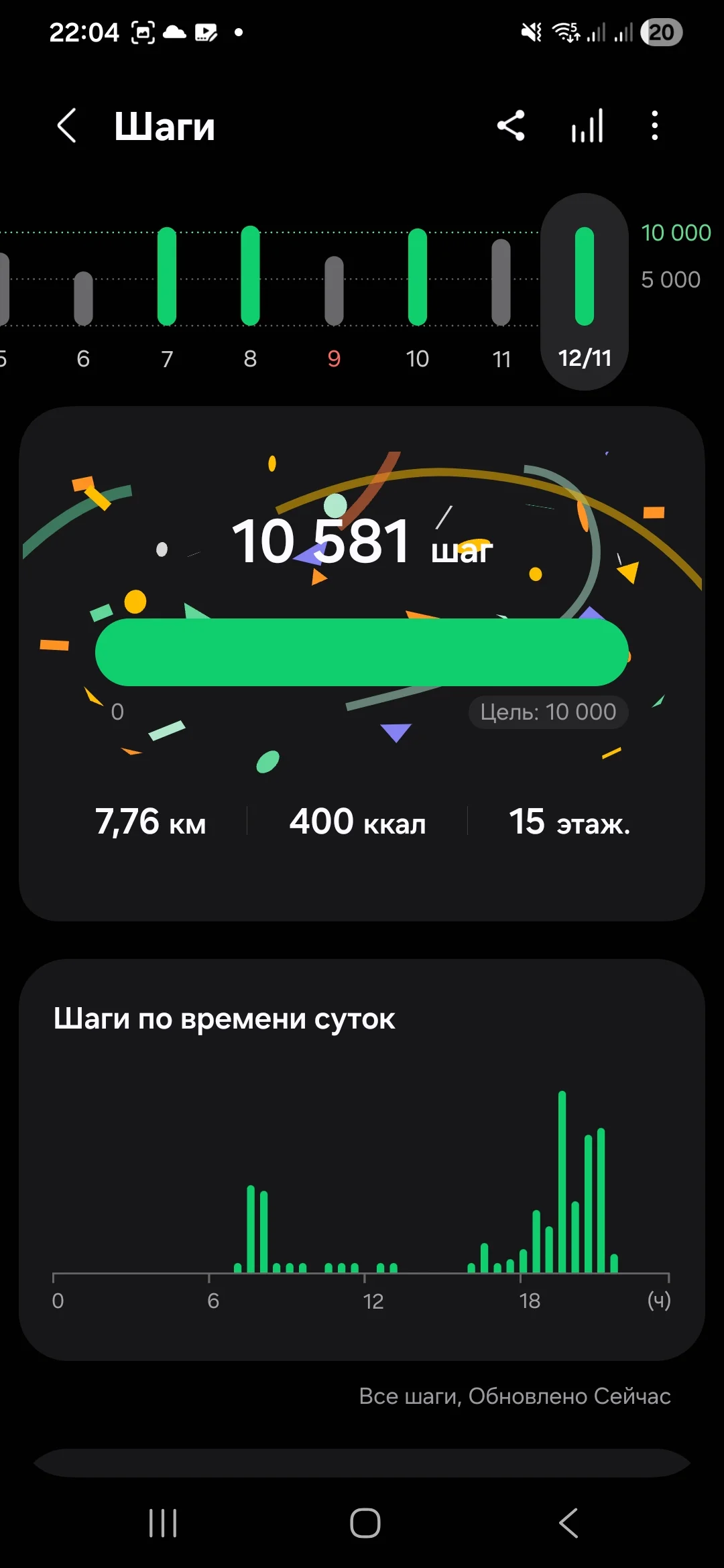The image size is (724, 1568).
Task: Tap the back arrow next to Шаги
Action: 67,125
